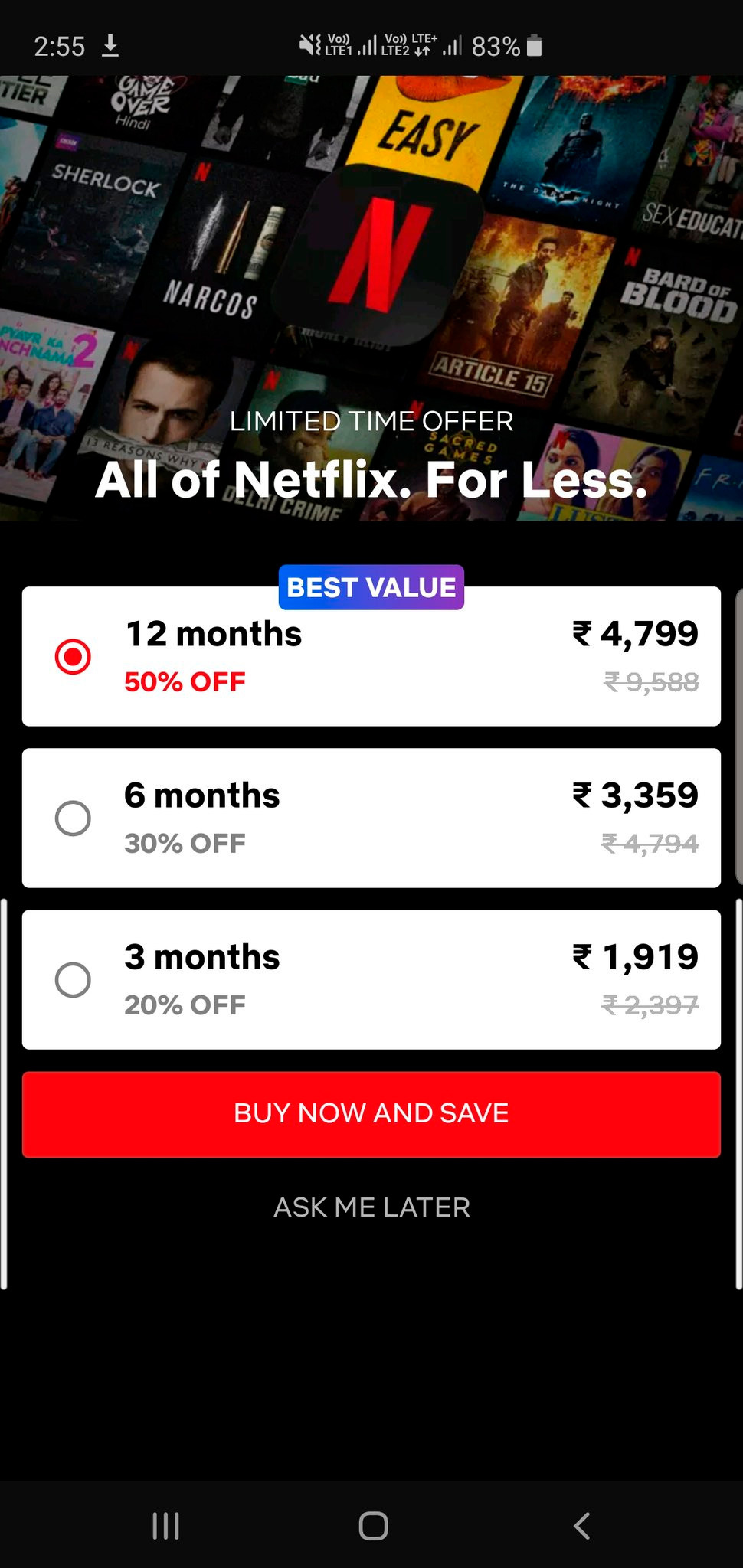743x1568 pixels.
Task: Tap Buy Now and Save button
Action: [x=371, y=1114]
